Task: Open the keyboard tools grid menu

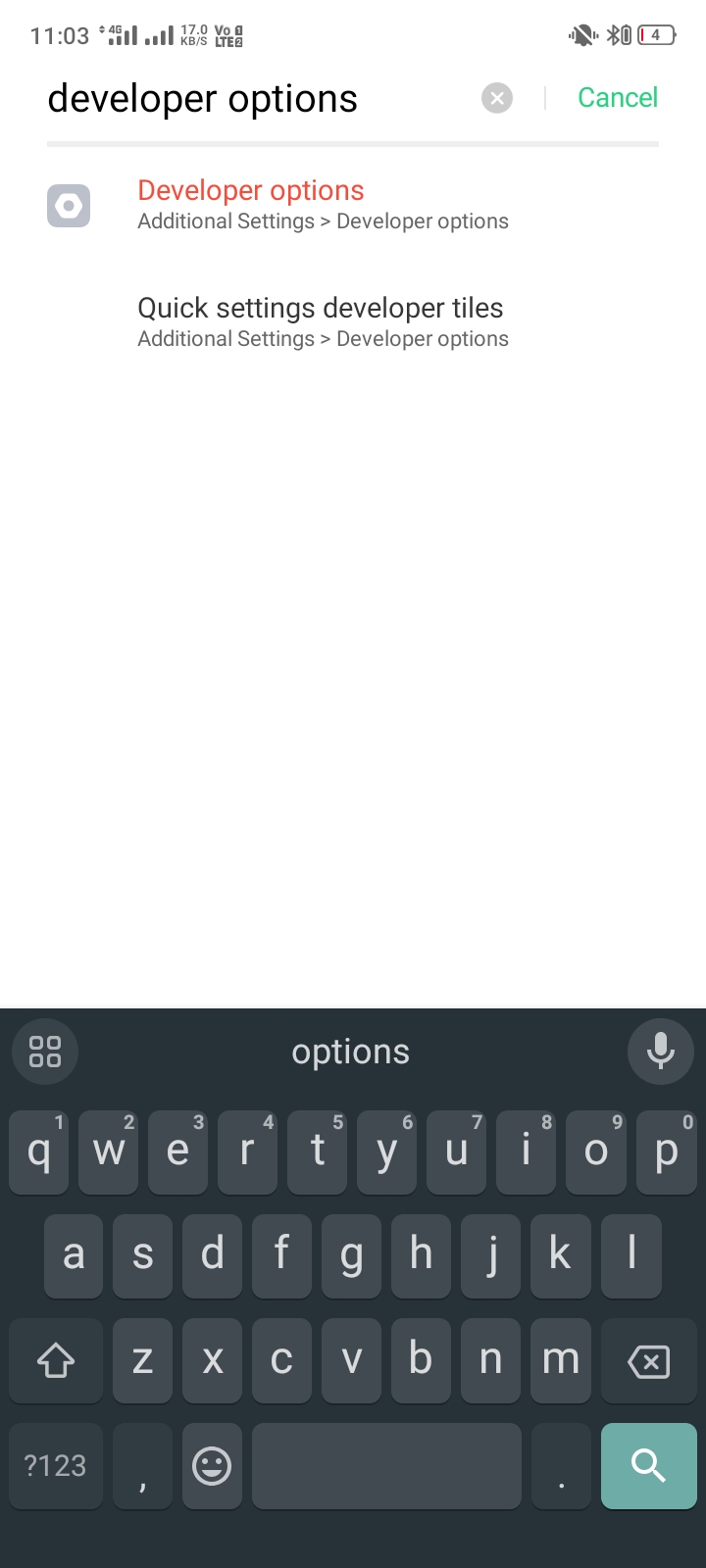Action: pyautogui.click(x=45, y=1052)
